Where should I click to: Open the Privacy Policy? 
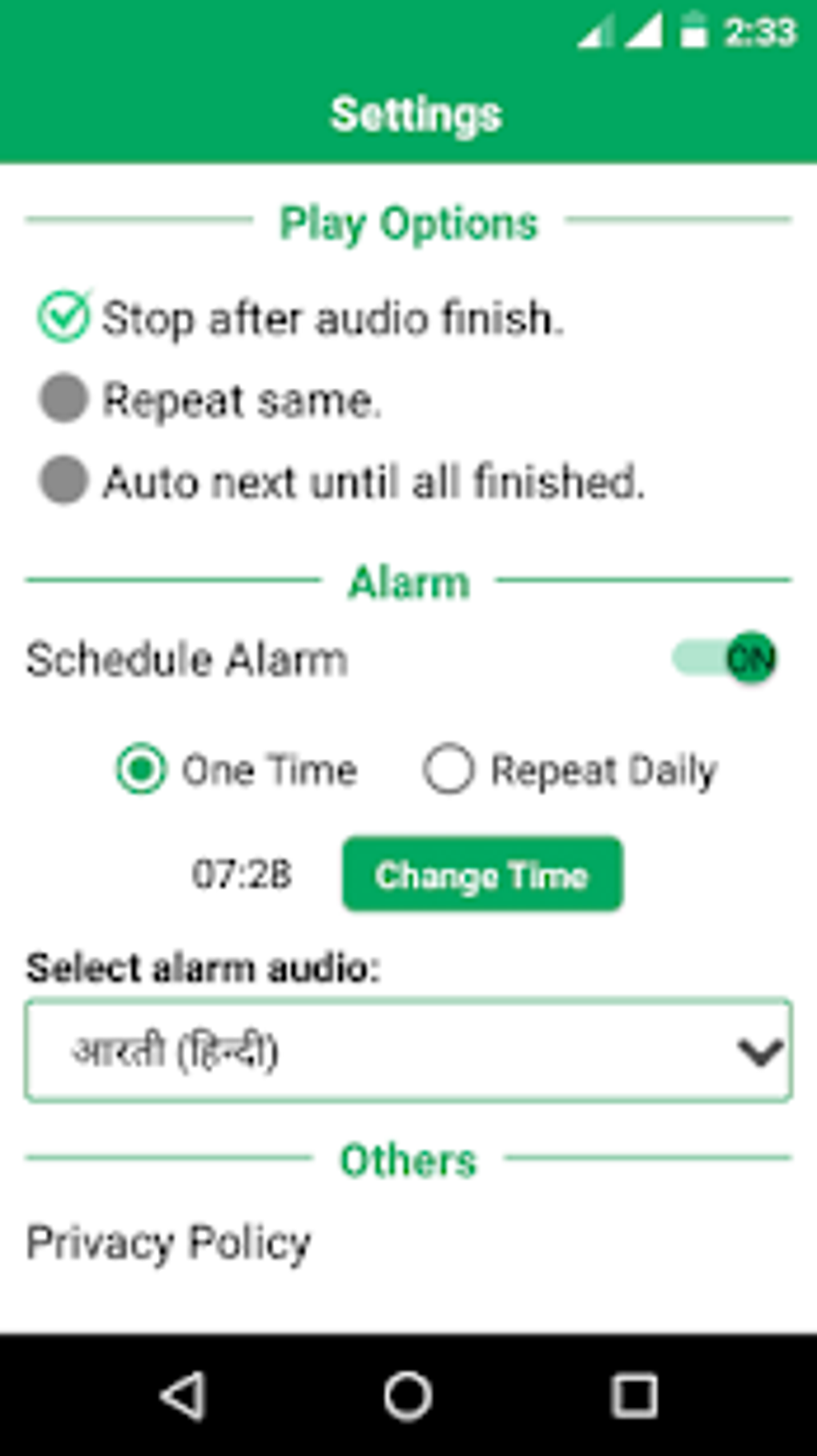click(x=168, y=1243)
